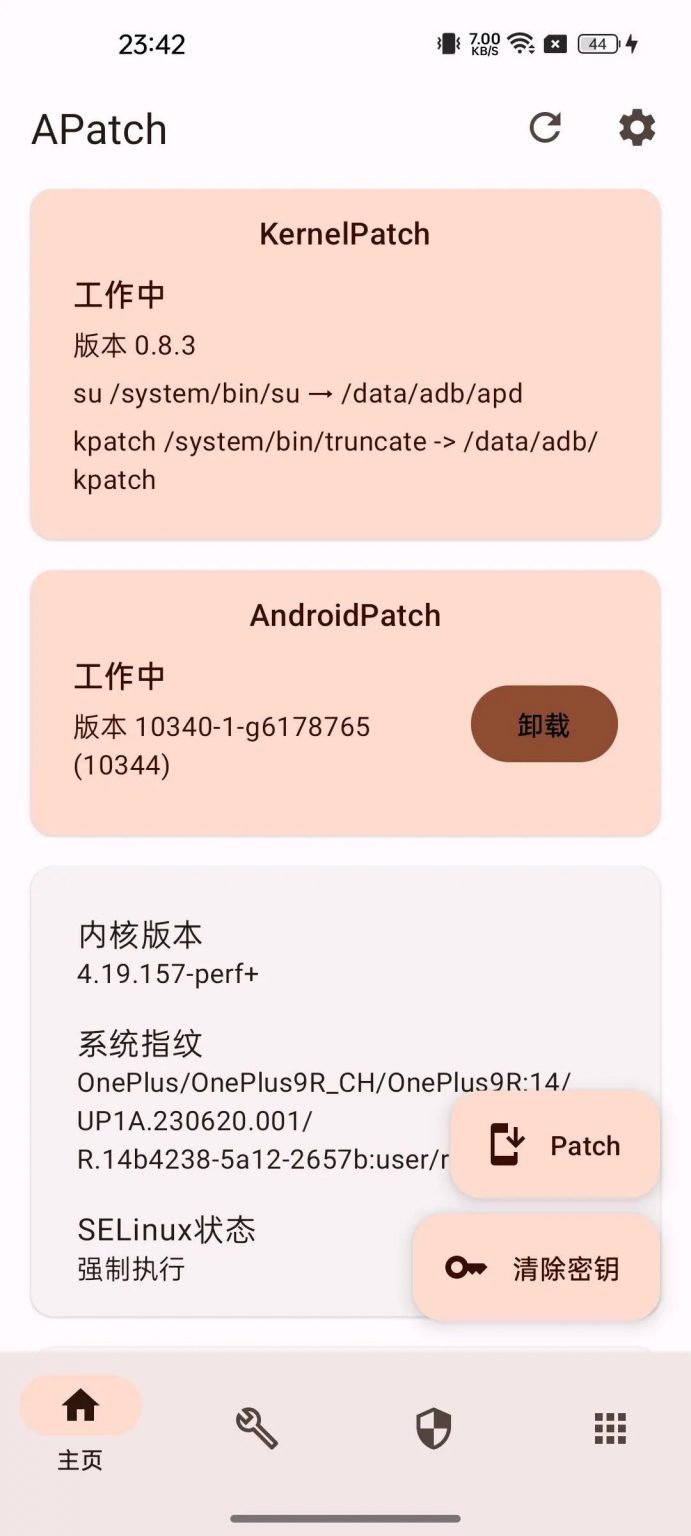Switch to the wrench tools tab
Viewport: 691px width, 1536px height.
tap(257, 1428)
